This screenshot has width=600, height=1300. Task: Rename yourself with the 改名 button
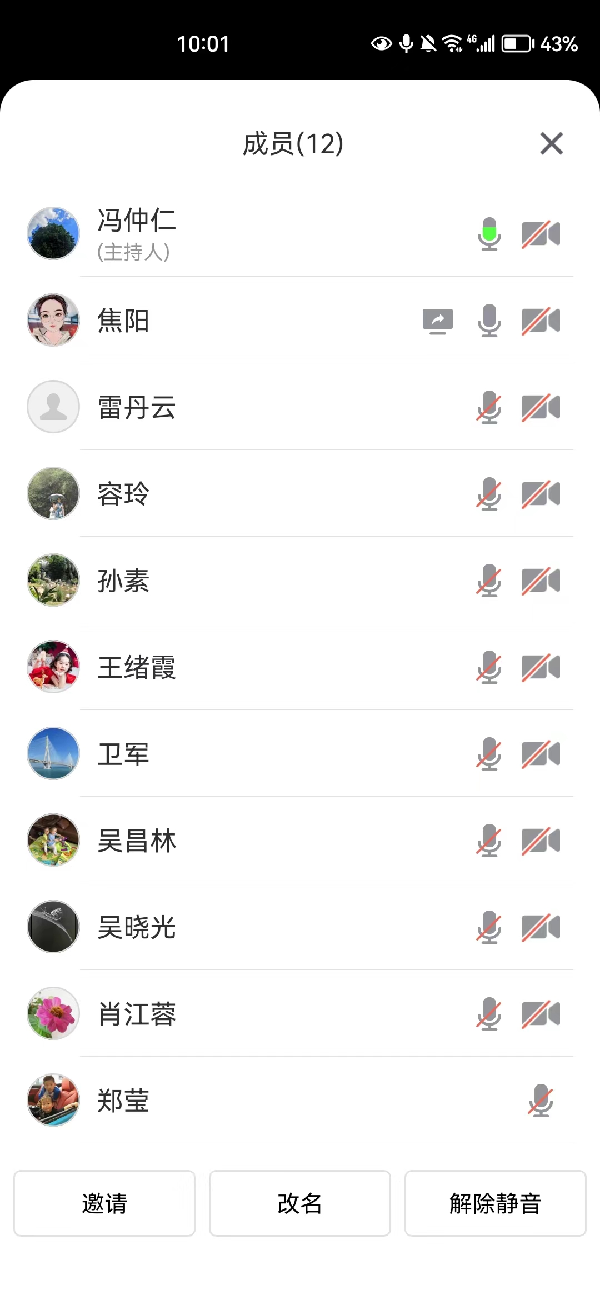[x=300, y=1204]
